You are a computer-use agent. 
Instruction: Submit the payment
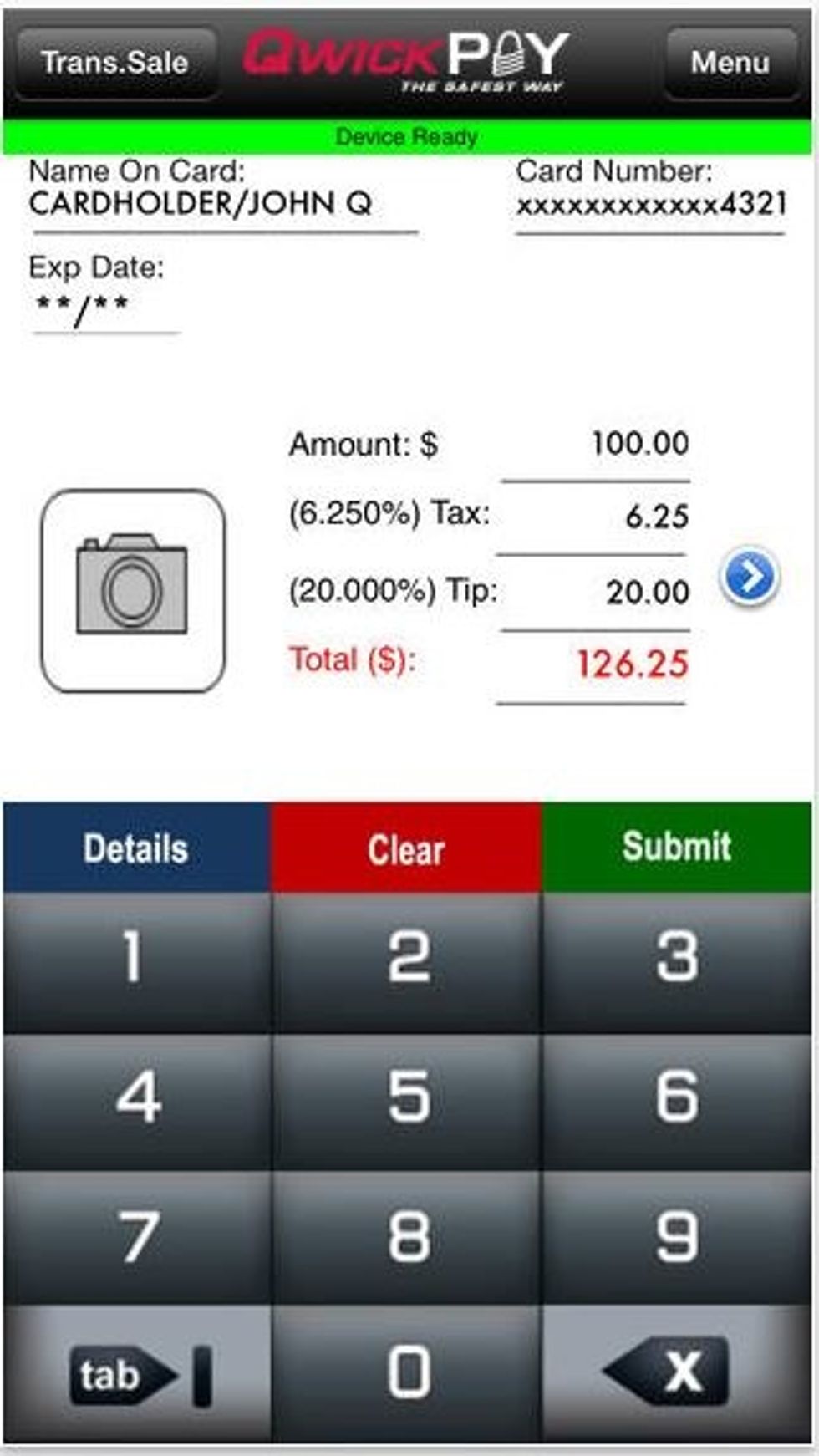tap(677, 847)
